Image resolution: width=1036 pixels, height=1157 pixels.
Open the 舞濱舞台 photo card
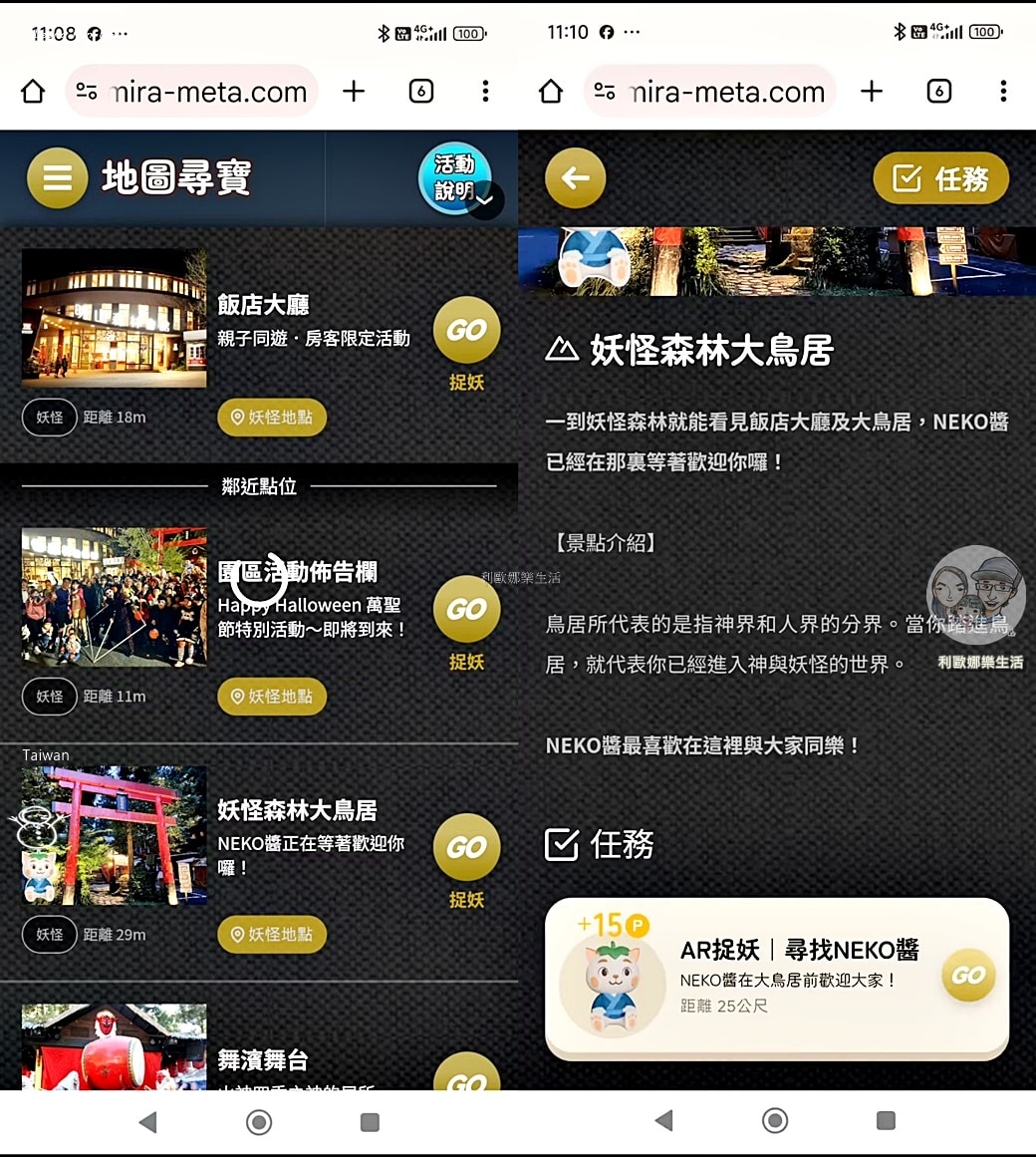tap(115, 1046)
